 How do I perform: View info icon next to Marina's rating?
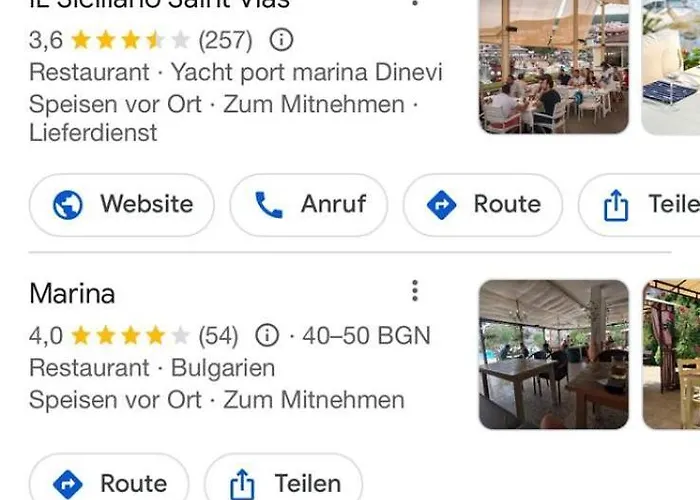(x=266, y=335)
